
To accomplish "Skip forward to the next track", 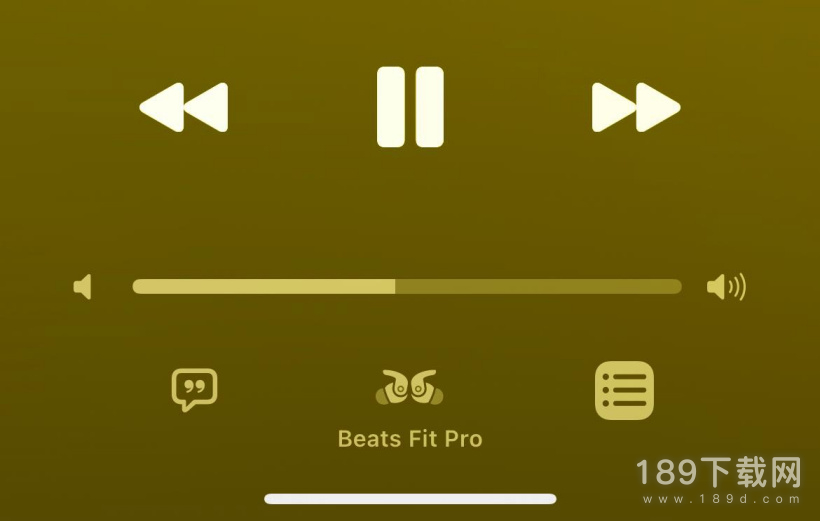I will [636, 107].
